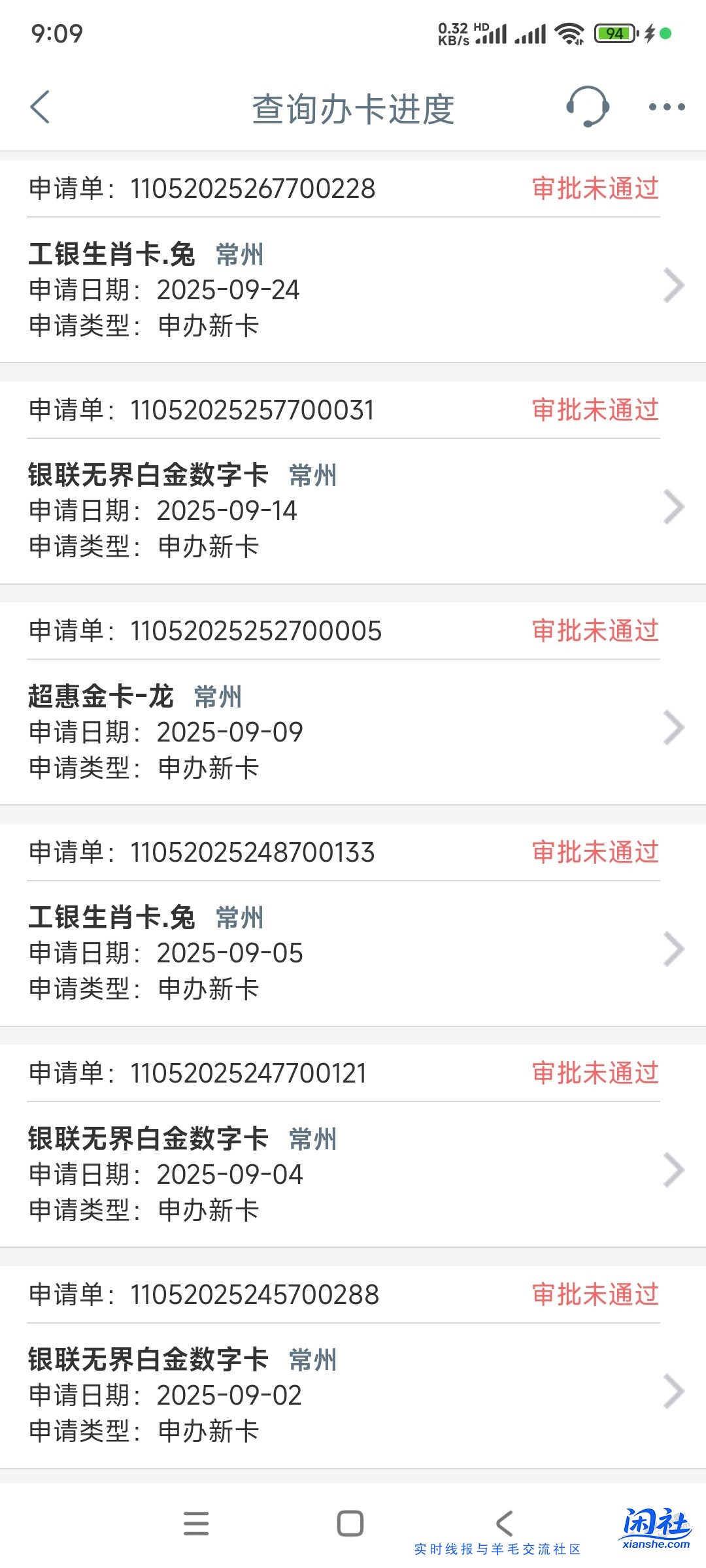Image resolution: width=706 pixels, height=1568 pixels.
Task: Tap the back arrow beside 查询办卡进度
Action: 41,106
